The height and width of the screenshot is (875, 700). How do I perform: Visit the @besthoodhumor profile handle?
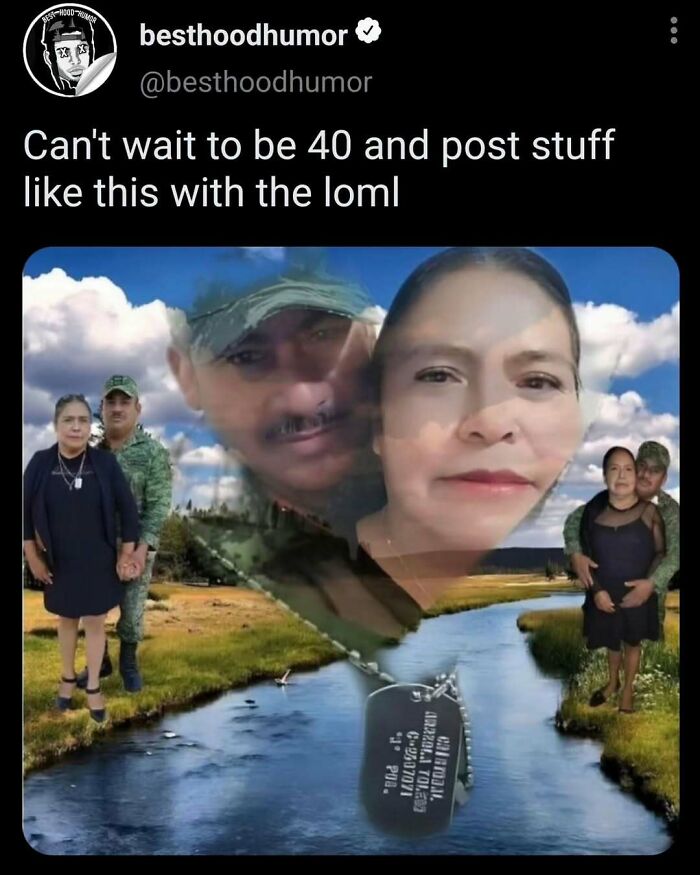point(255,82)
